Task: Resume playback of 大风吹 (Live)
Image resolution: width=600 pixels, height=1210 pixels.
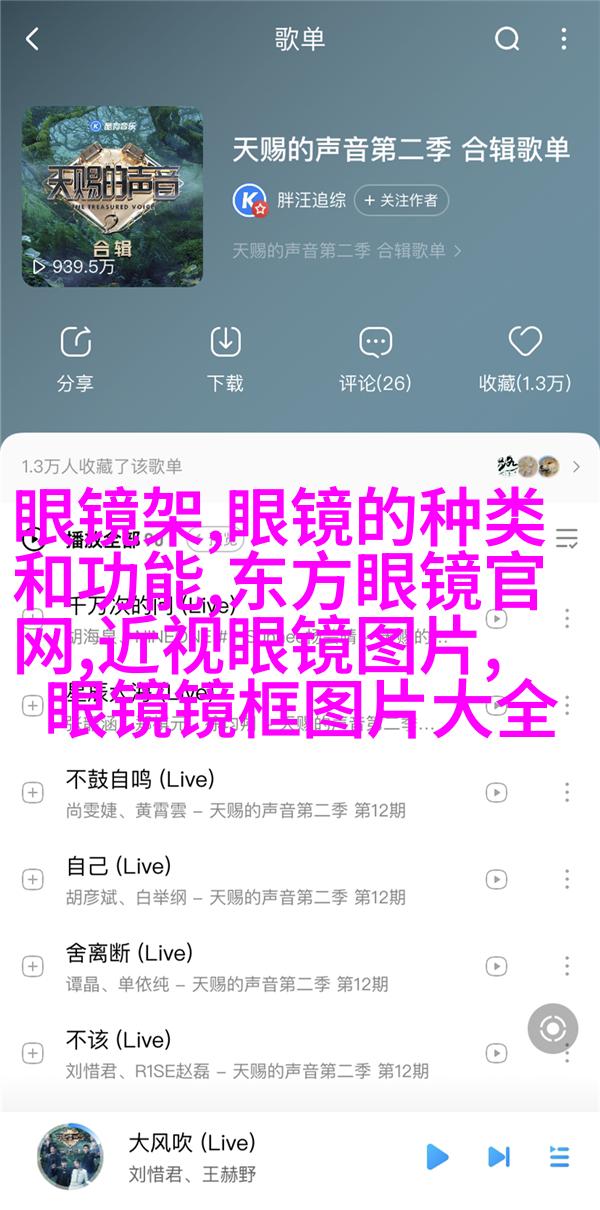Action: 437,1157
